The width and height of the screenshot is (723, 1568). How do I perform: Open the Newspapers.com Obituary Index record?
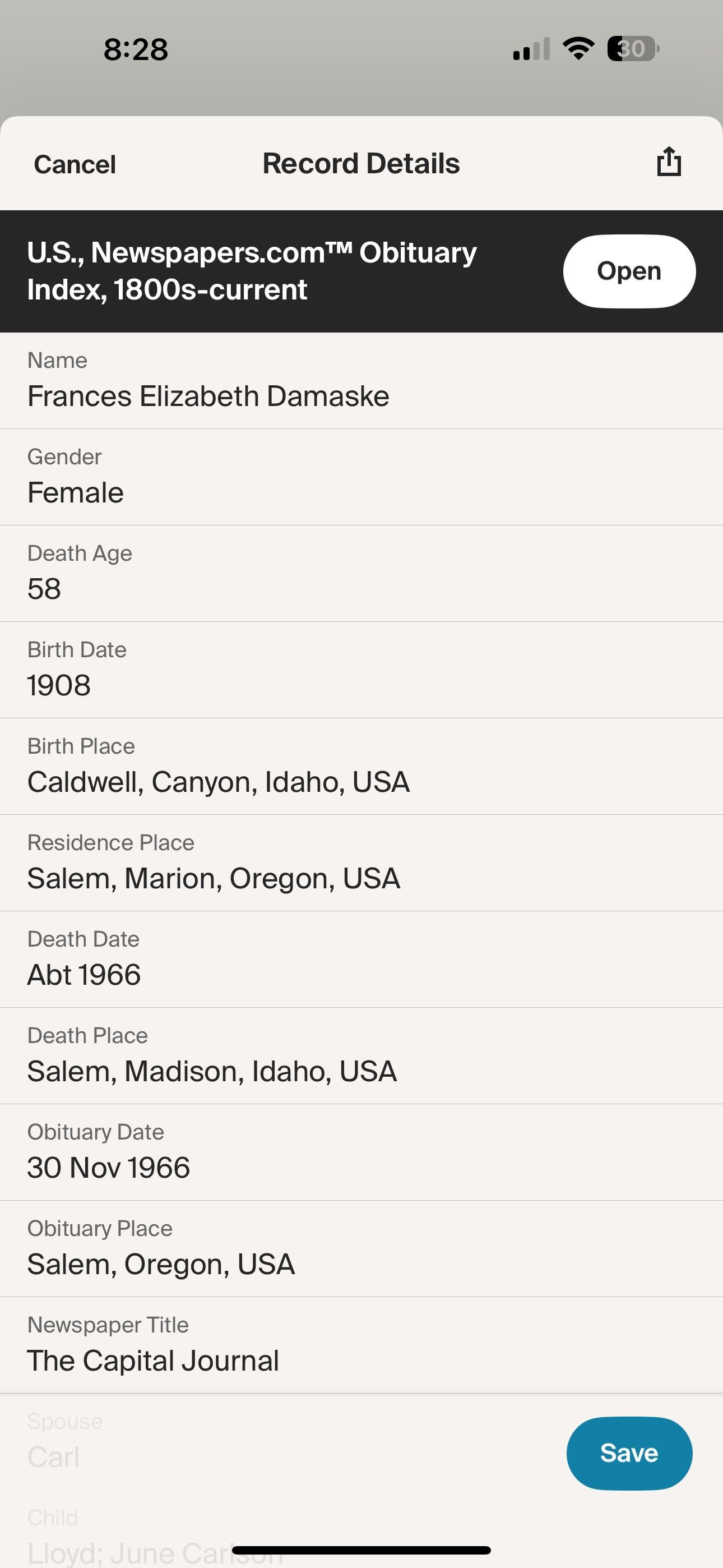tap(629, 271)
